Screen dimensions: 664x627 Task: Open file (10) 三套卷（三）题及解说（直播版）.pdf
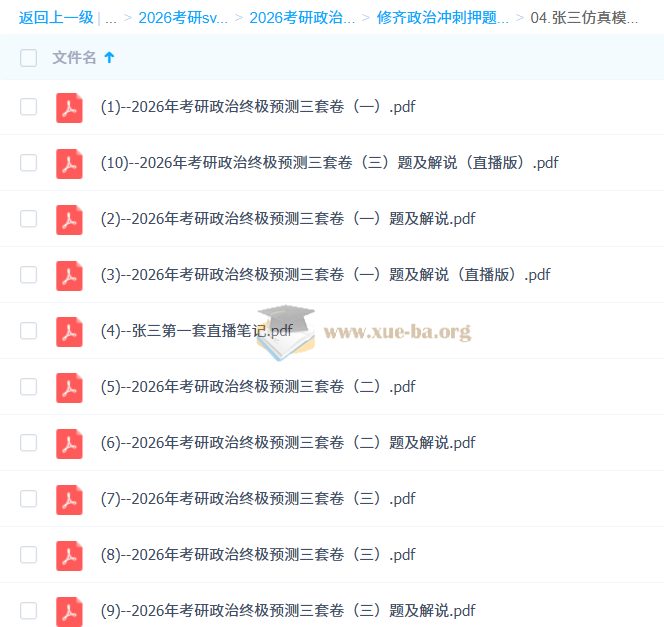pos(329,163)
